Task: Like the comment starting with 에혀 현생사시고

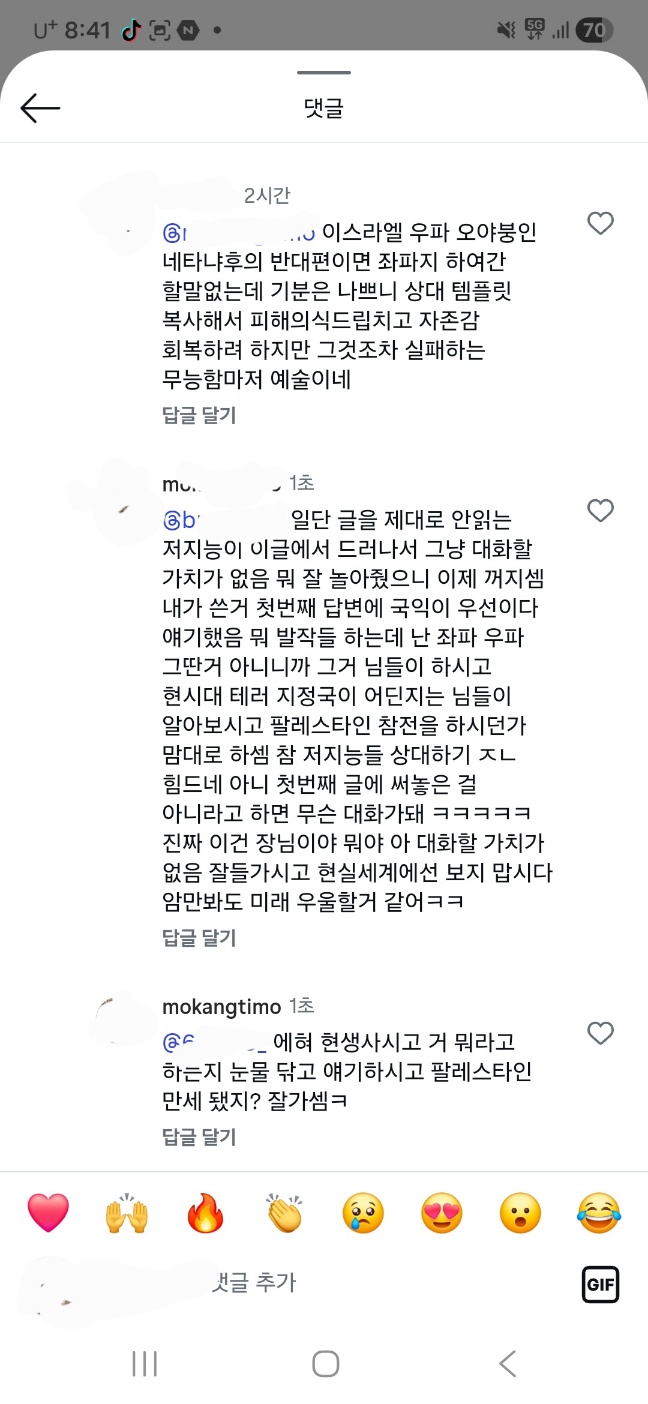Action: click(600, 1033)
